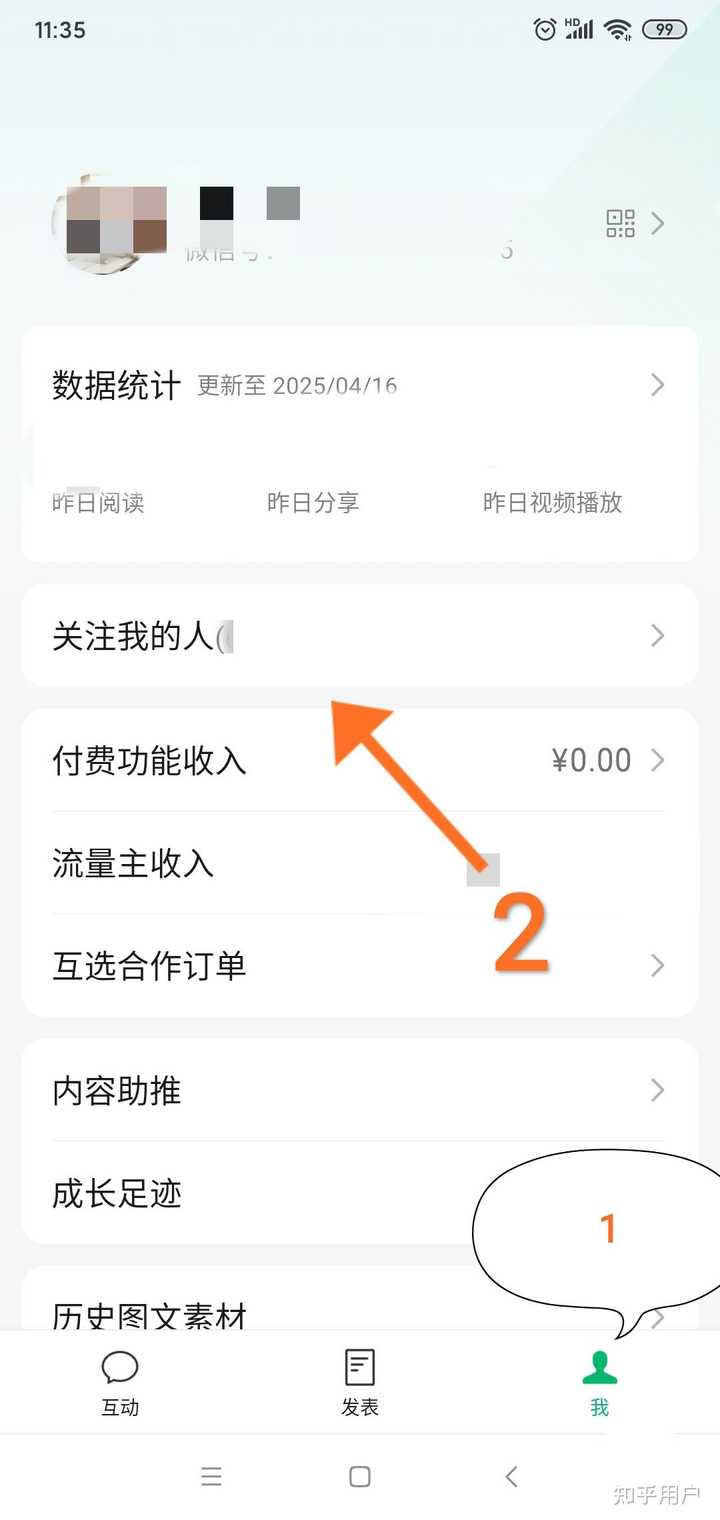Select the 我 tab
The image size is (720, 1520).
click(x=599, y=1383)
